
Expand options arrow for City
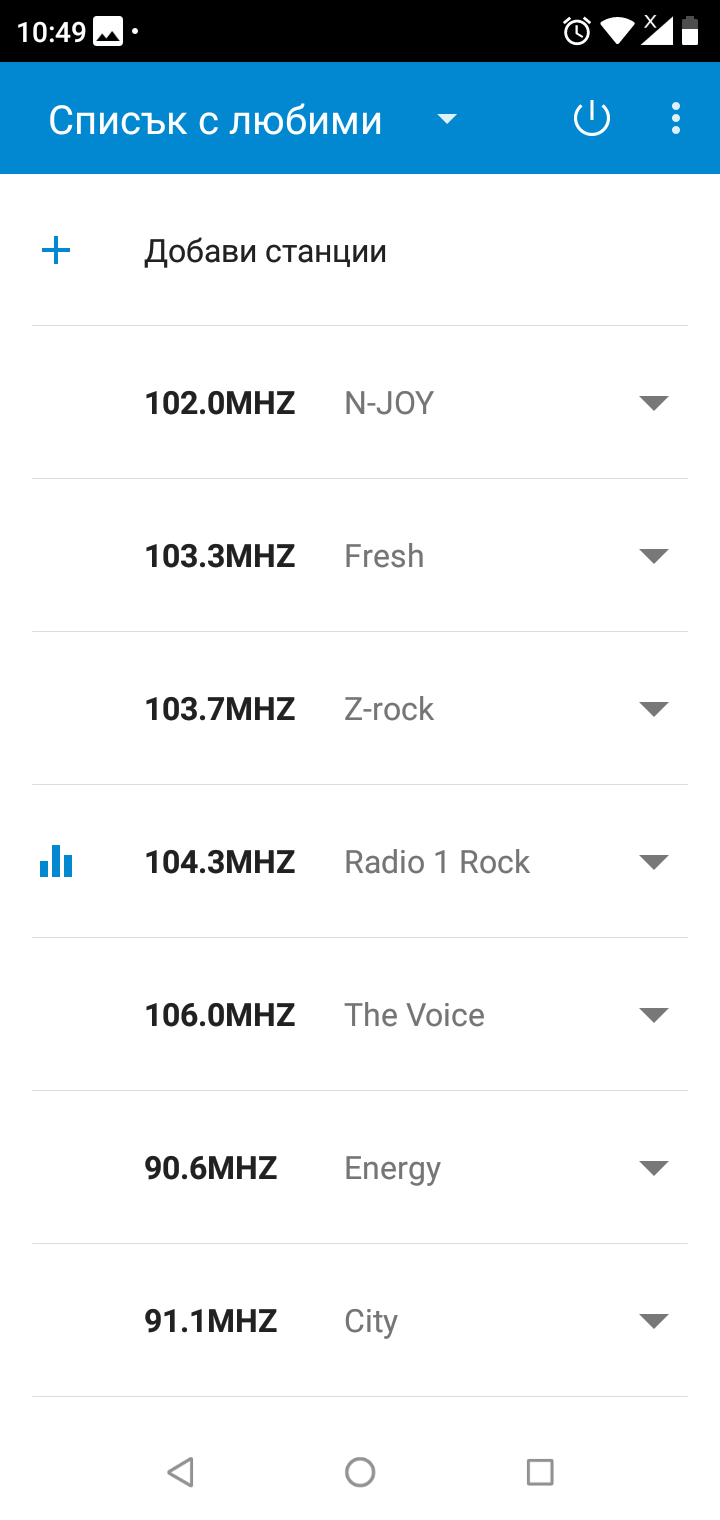coord(653,1321)
